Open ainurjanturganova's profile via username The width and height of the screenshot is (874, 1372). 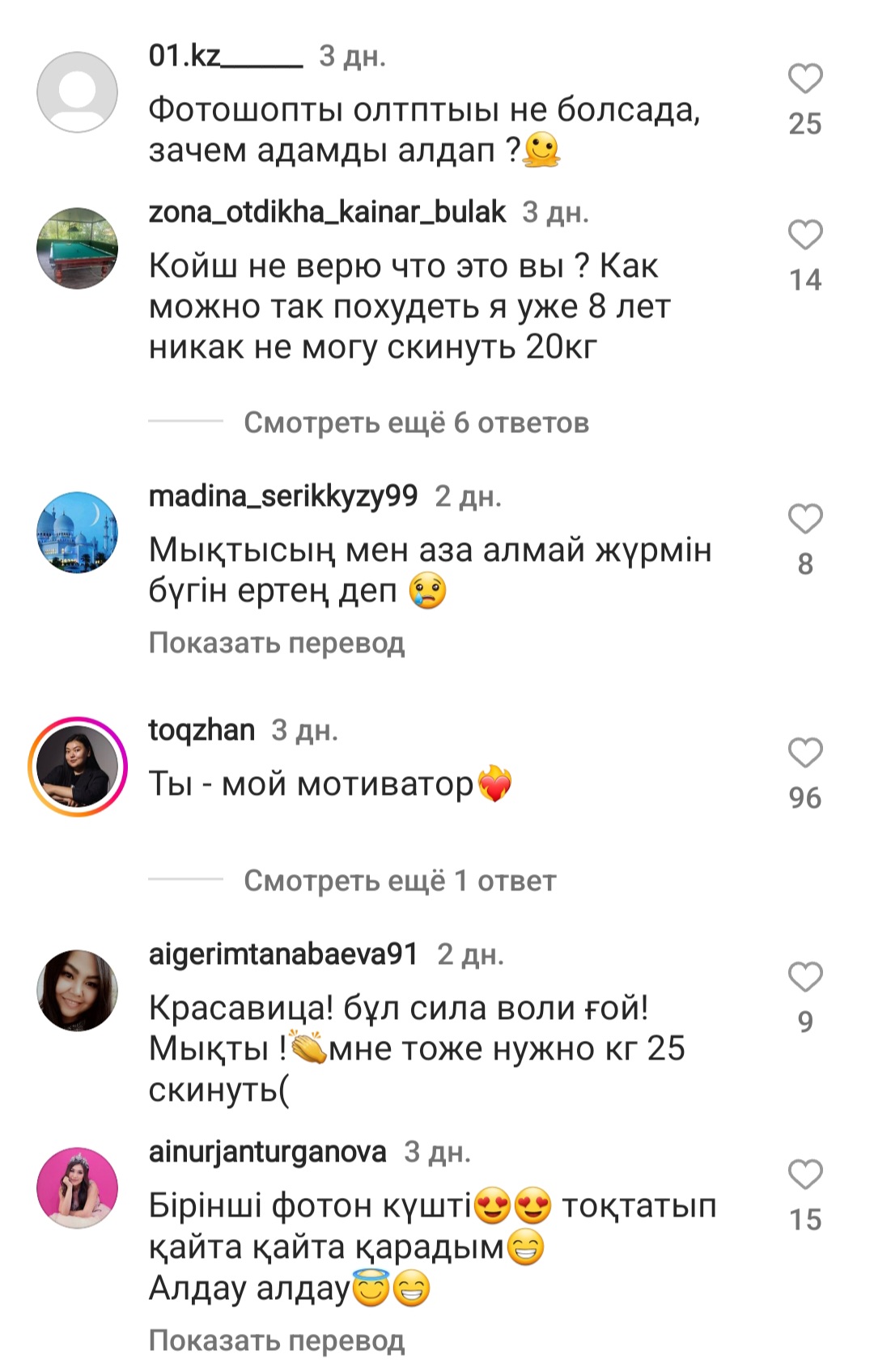[x=267, y=1151]
